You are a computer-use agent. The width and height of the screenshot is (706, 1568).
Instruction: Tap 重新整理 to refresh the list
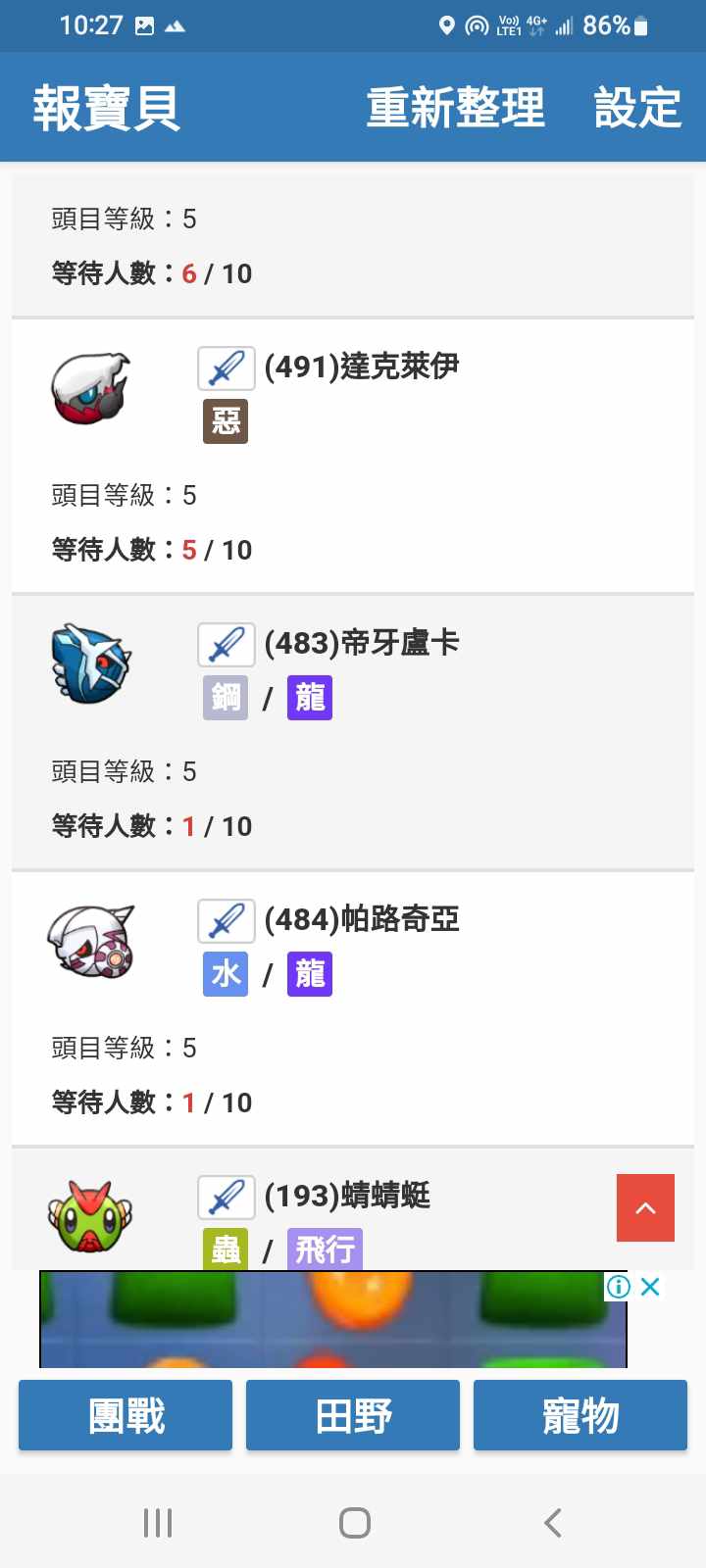click(455, 107)
